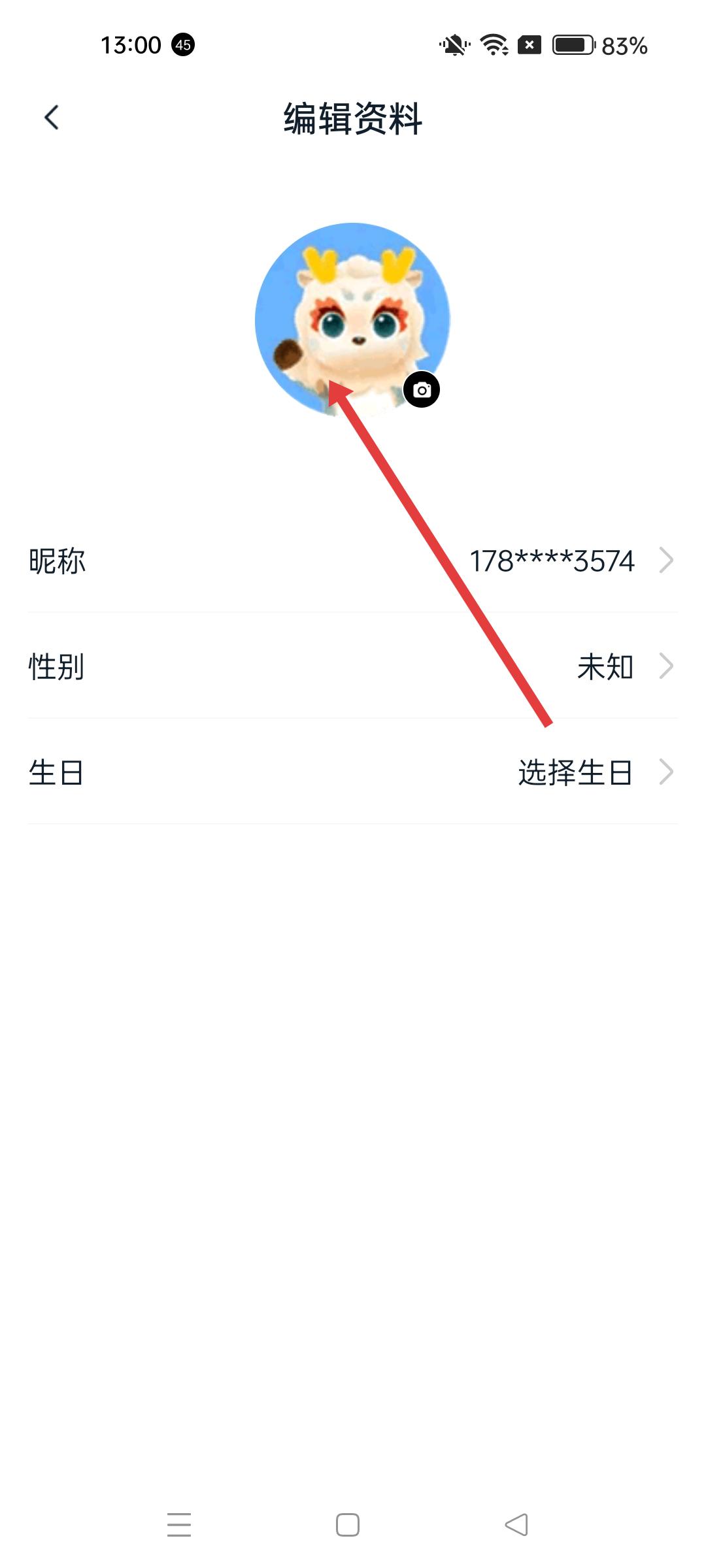Open the system recent apps menu
The width and height of the screenshot is (706, 1568).
179,1525
